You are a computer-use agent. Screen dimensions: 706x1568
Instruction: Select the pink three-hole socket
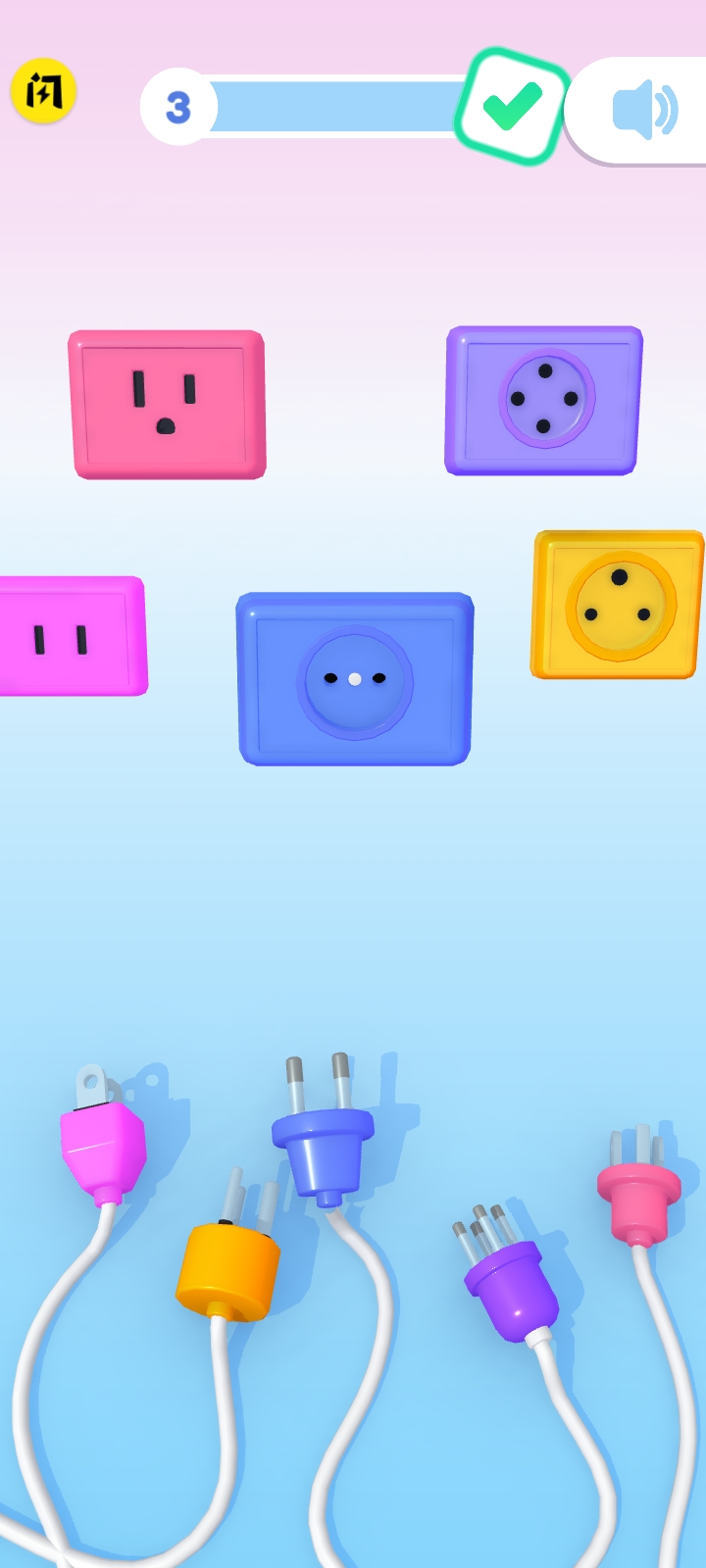click(167, 404)
